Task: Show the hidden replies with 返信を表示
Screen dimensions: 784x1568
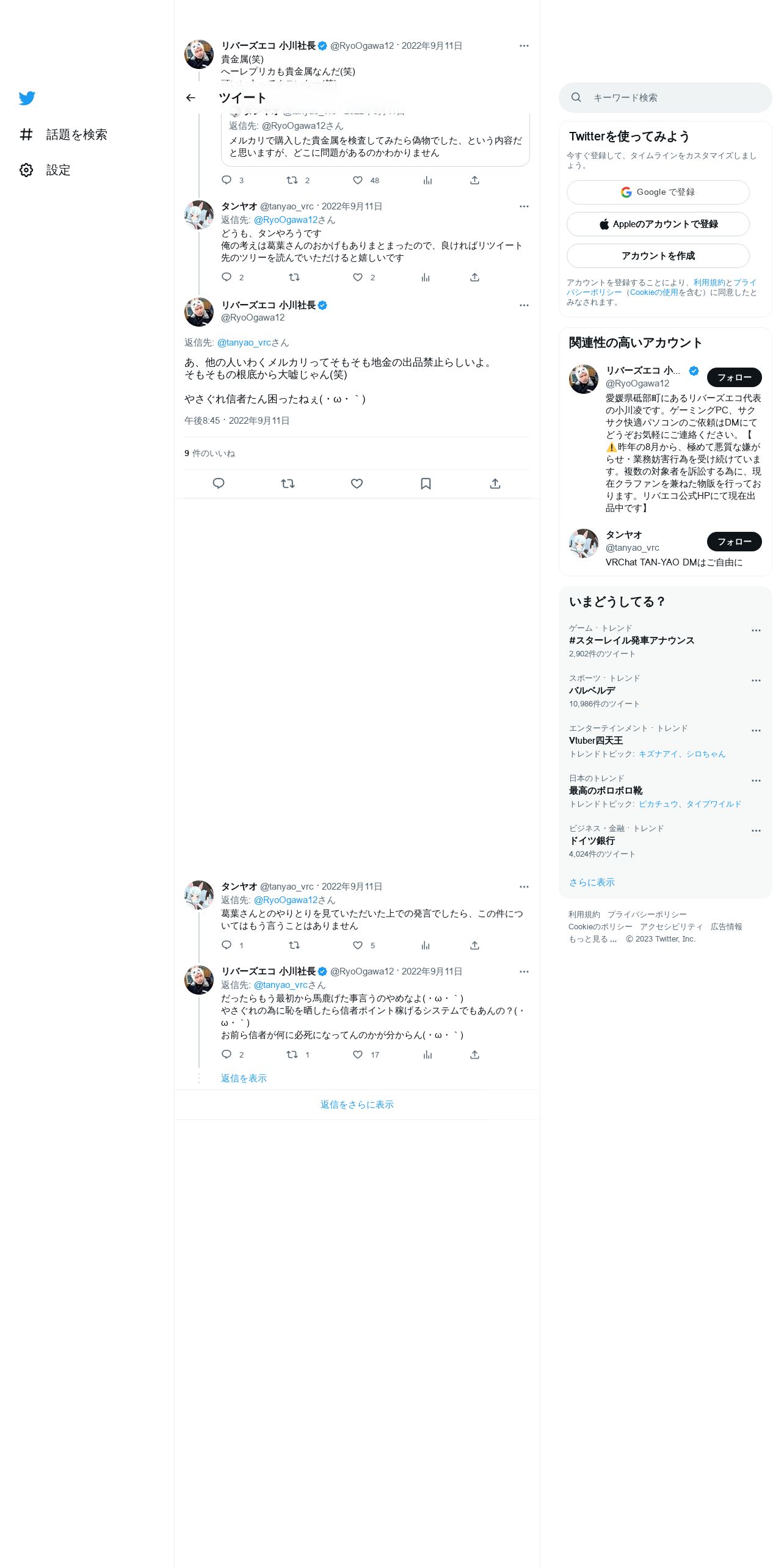Action: (x=244, y=1078)
